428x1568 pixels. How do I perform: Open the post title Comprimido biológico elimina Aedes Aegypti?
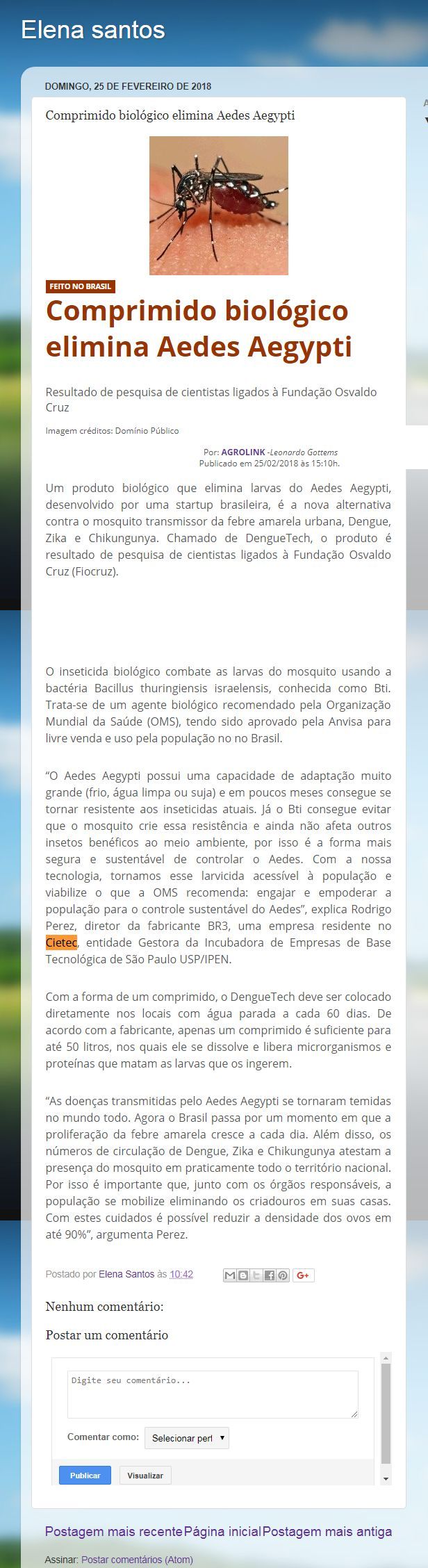tap(170, 115)
